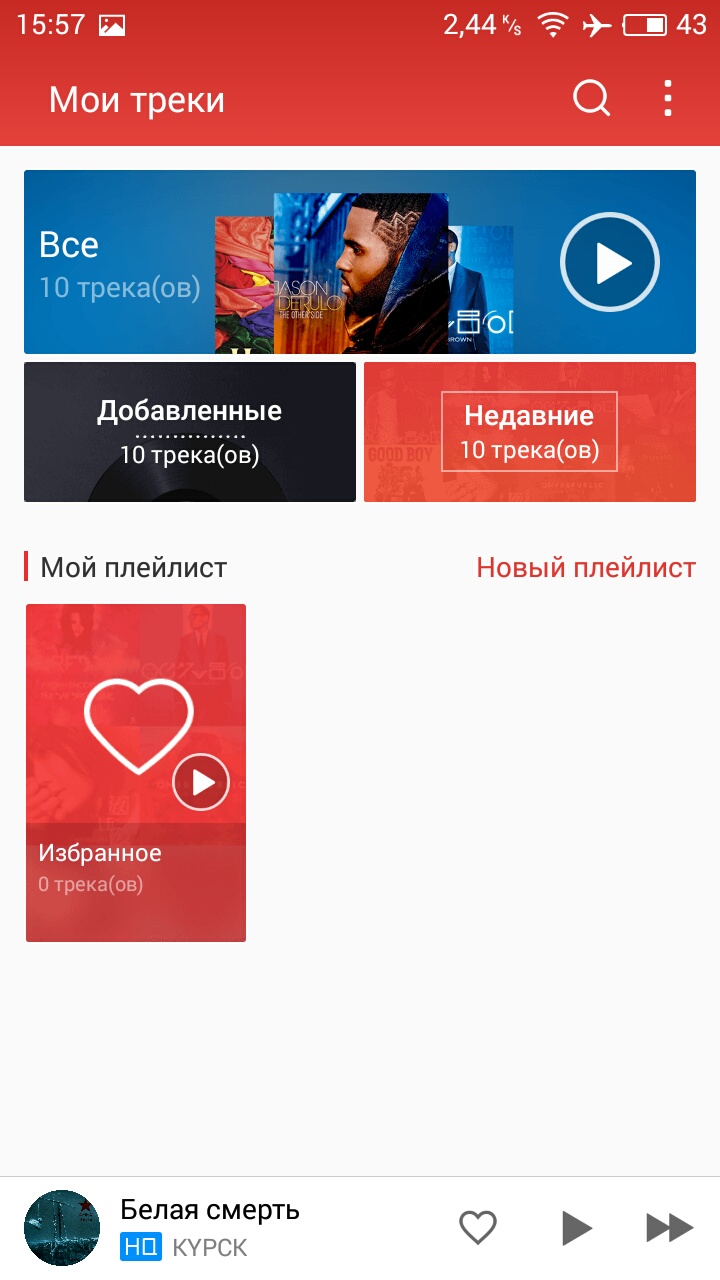The width and height of the screenshot is (720, 1280).
Task: Resume playback of Белая смерть
Action: 575,1227
